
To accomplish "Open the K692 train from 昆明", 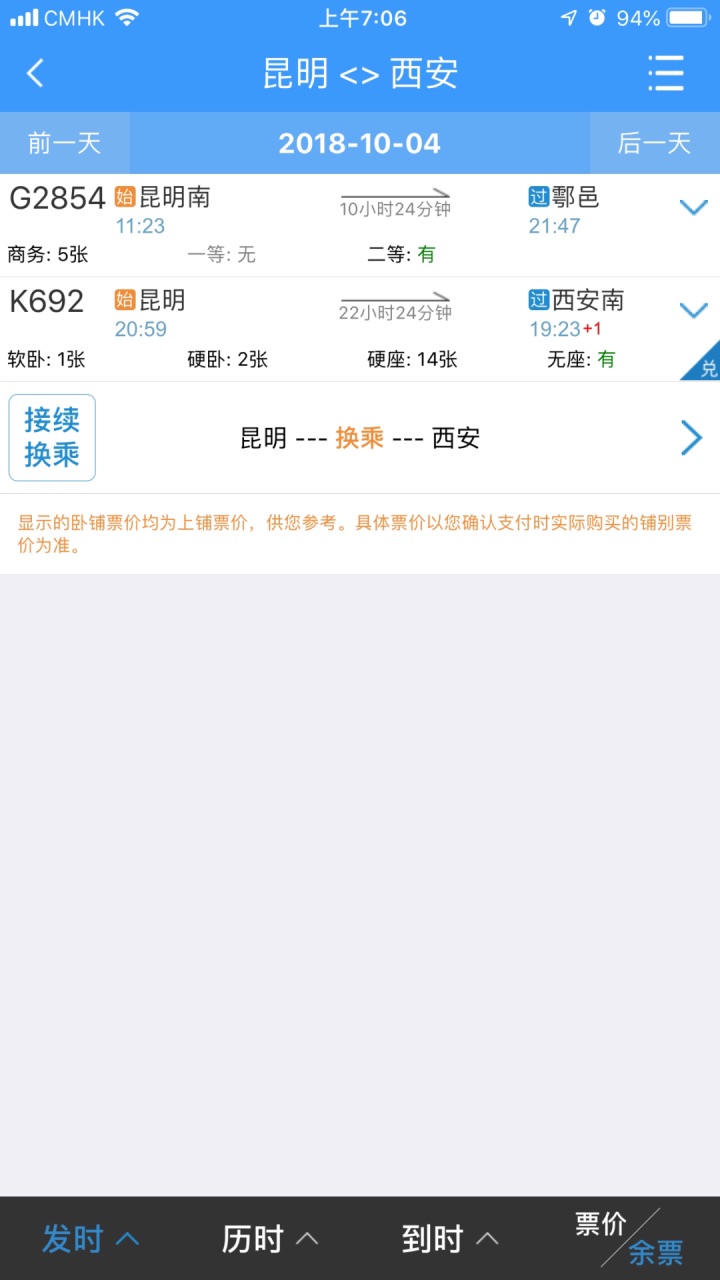I will point(330,326).
